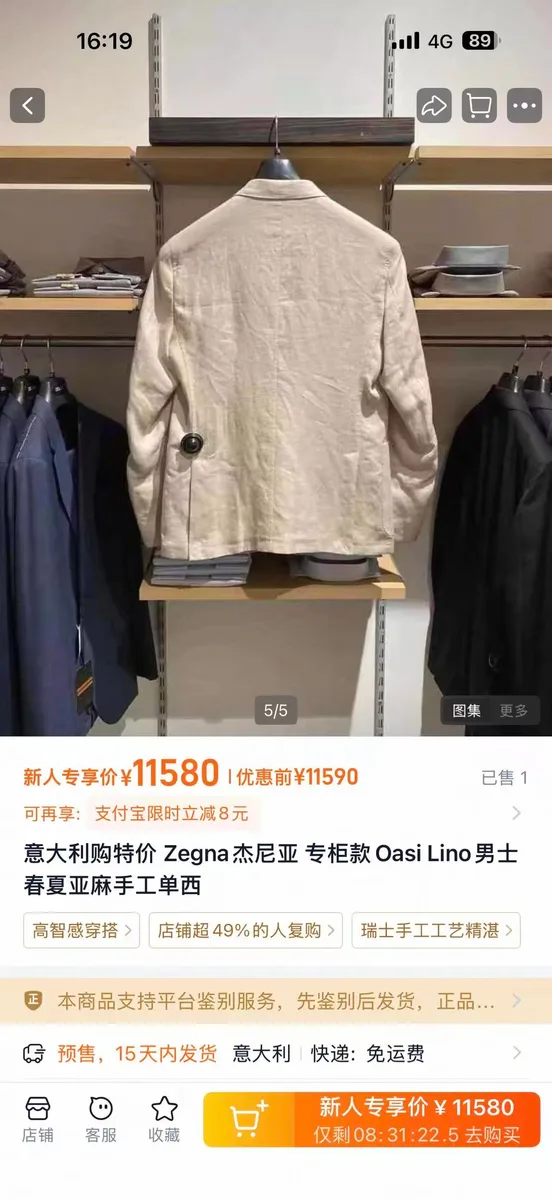Add the jacket to the cart

click(249, 1119)
